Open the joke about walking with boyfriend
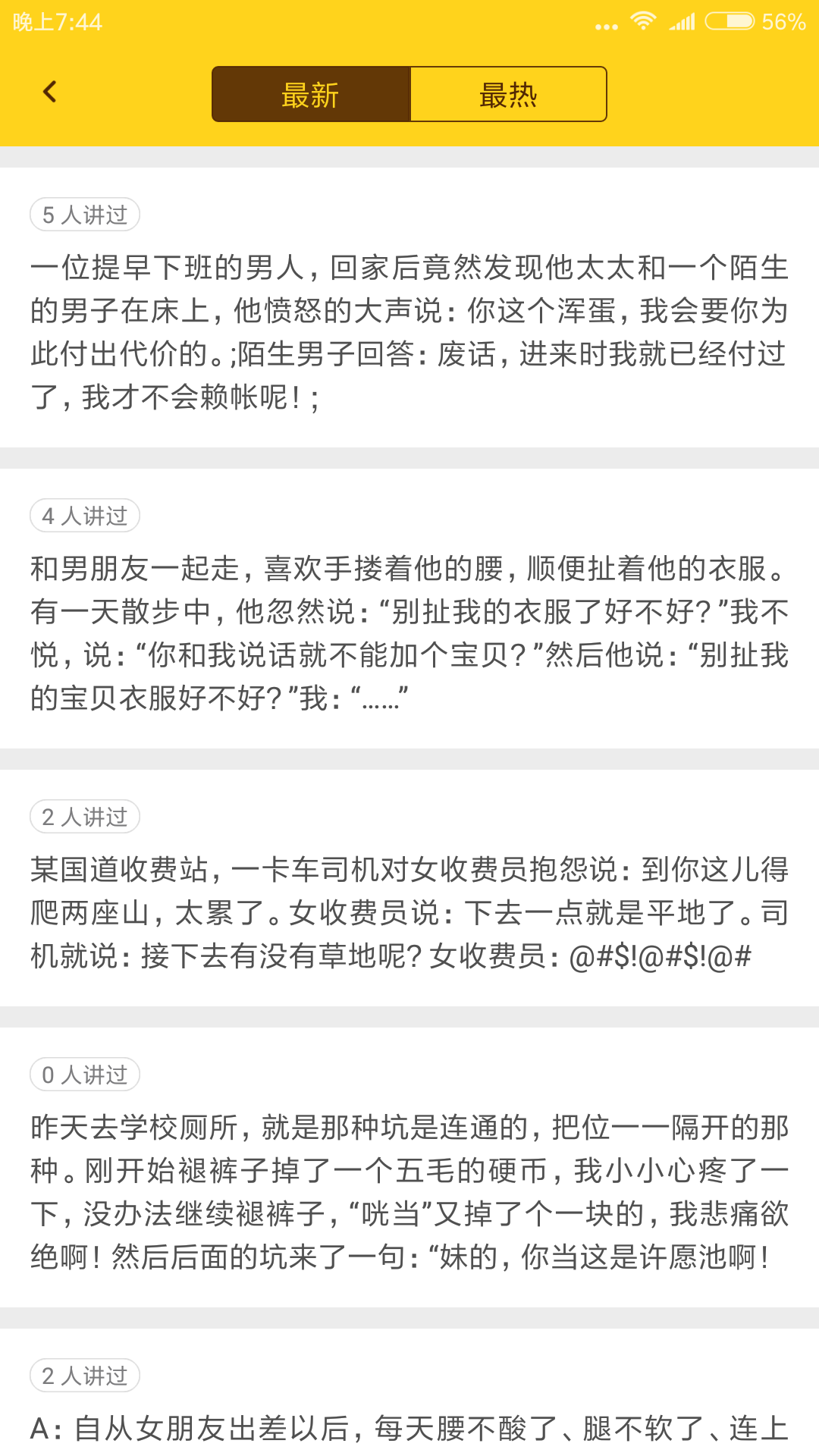This screenshot has height=1456, width=819. coord(409,632)
